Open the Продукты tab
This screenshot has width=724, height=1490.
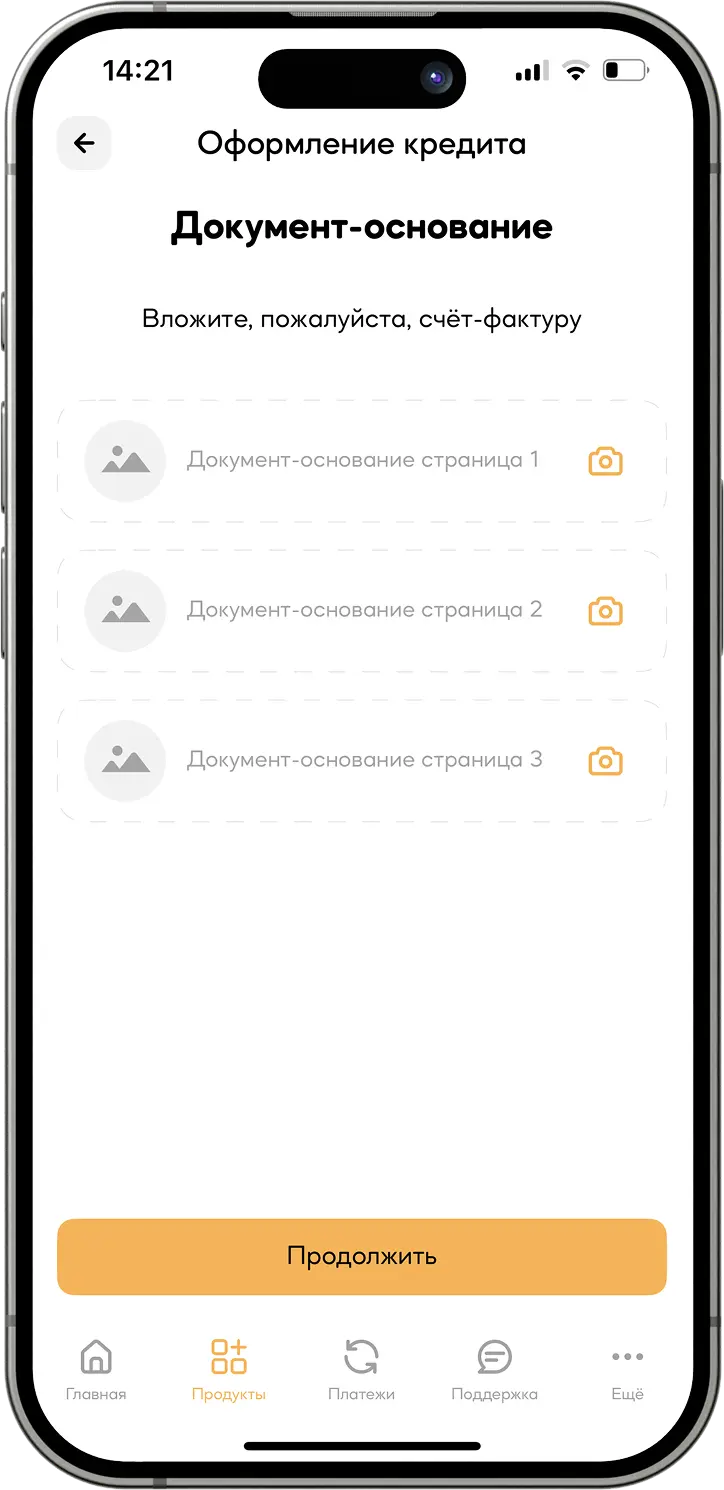(x=229, y=1370)
